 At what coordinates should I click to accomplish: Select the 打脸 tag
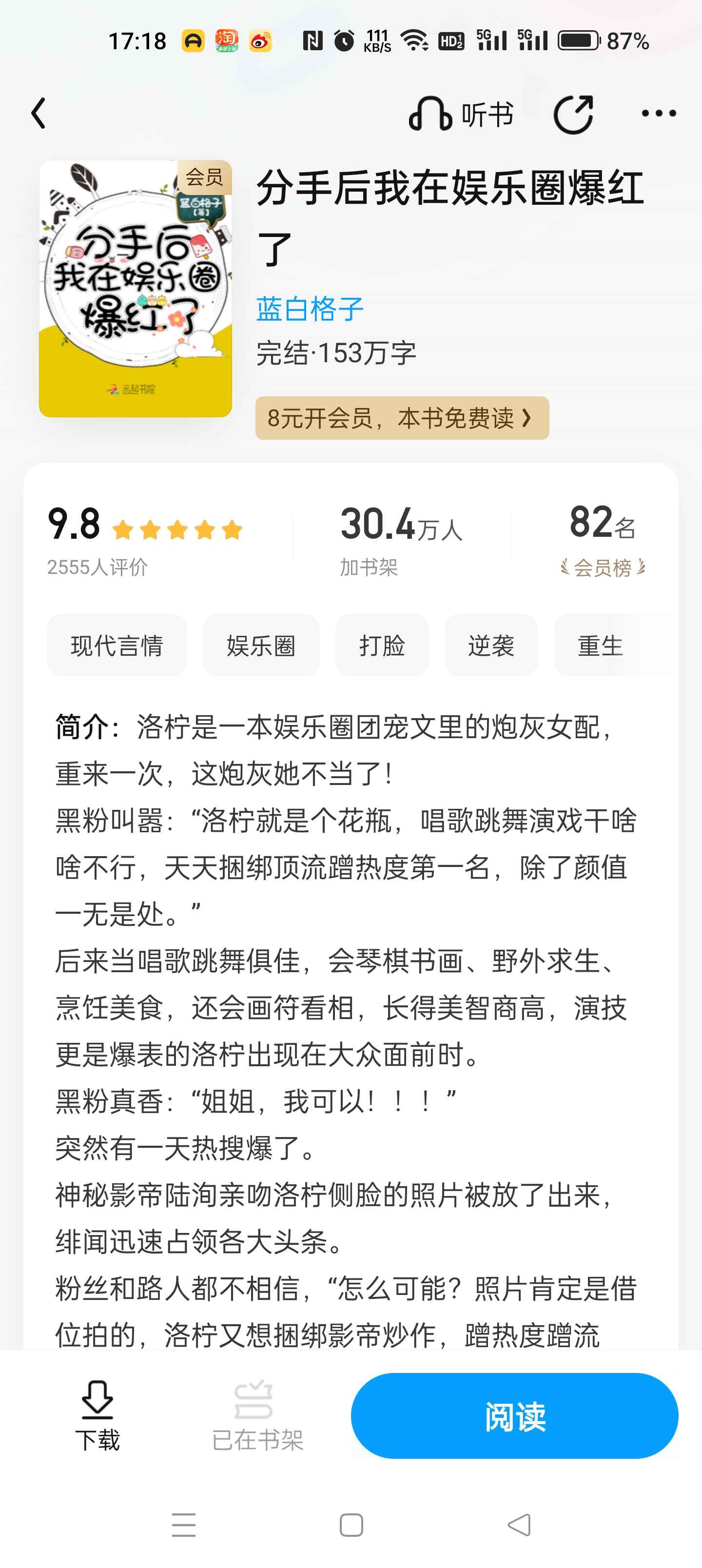[x=382, y=645]
